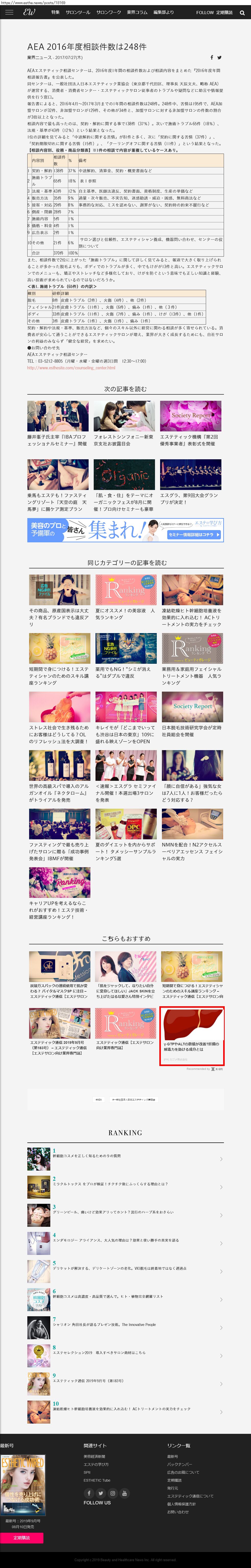Open the search icon in header
The width and height of the screenshot is (251, 1568).
(x=242, y=13)
